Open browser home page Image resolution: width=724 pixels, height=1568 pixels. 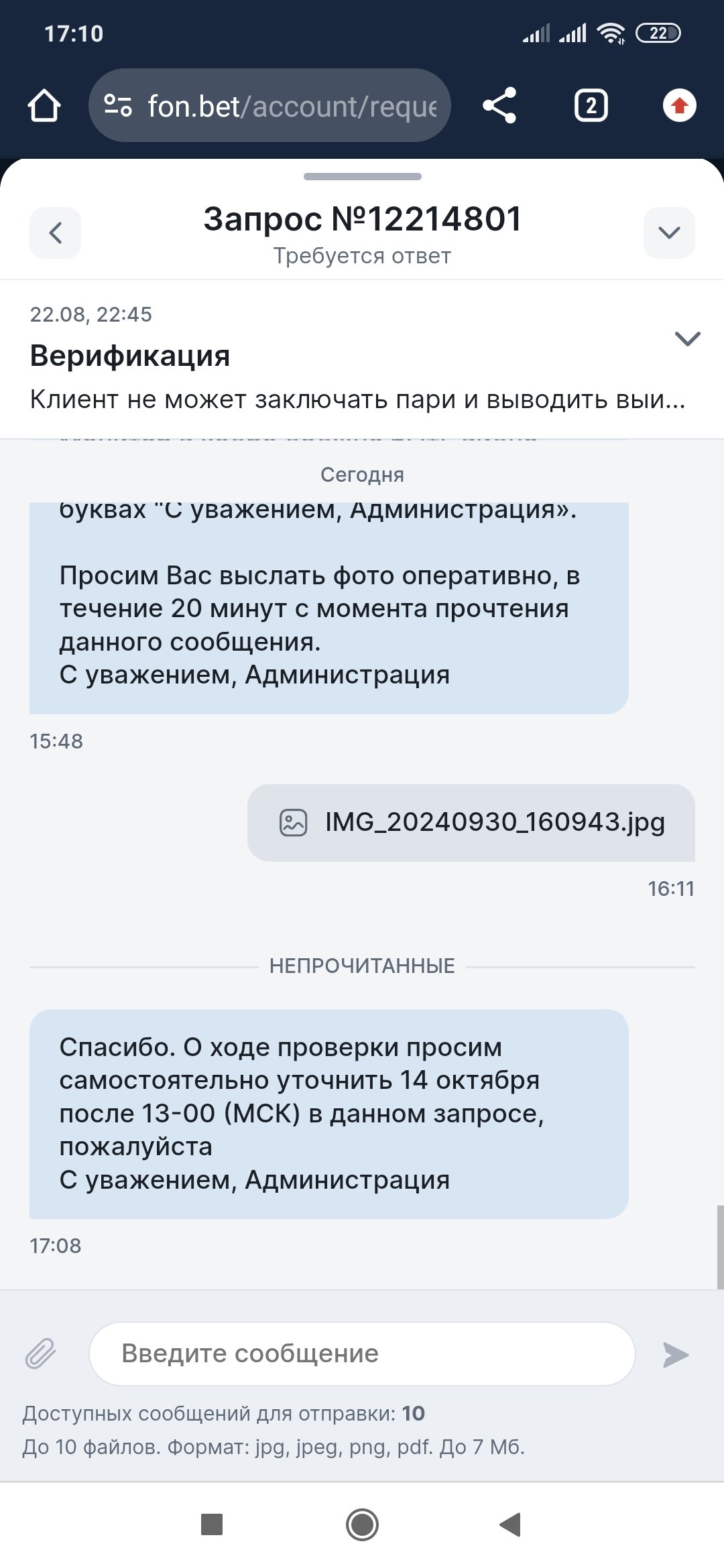coord(44,106)
